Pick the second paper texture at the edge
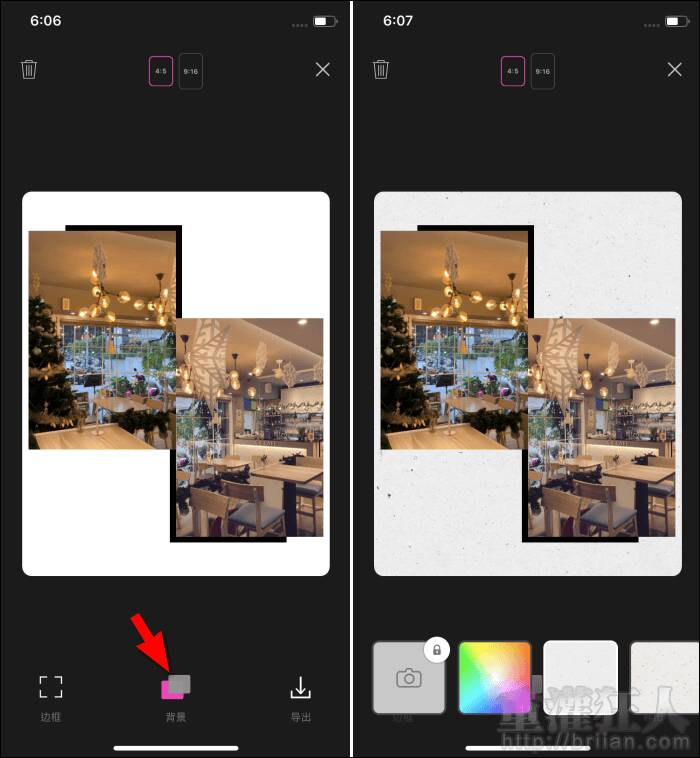700x758 pixels. pos(664,678)
